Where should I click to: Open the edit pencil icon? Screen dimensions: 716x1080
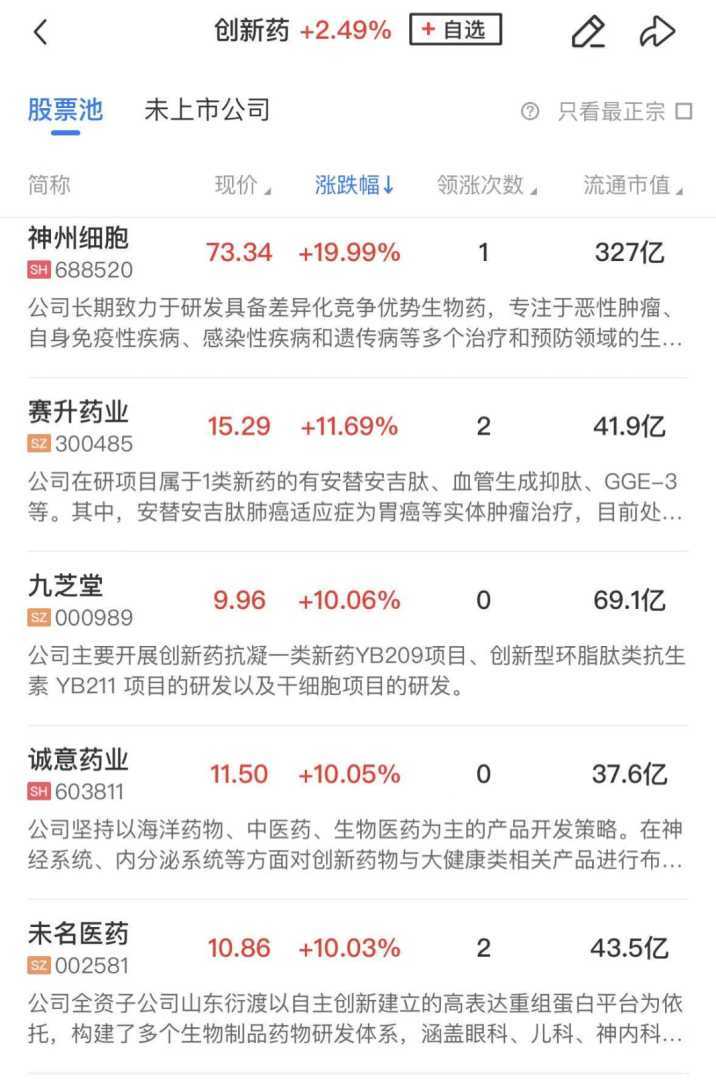point(588,32)
